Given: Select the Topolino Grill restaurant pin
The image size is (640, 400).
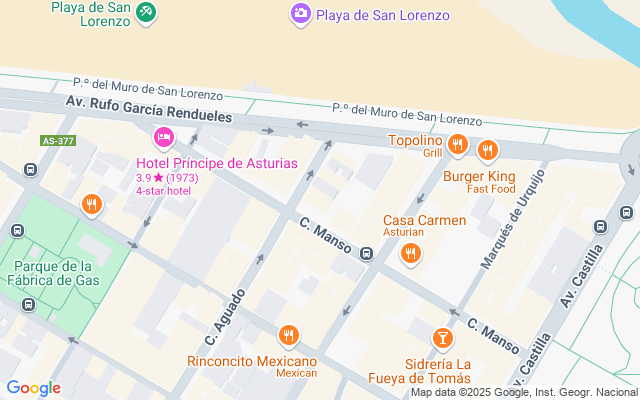Looking at the screenshot, I should [x=458, y=146].
